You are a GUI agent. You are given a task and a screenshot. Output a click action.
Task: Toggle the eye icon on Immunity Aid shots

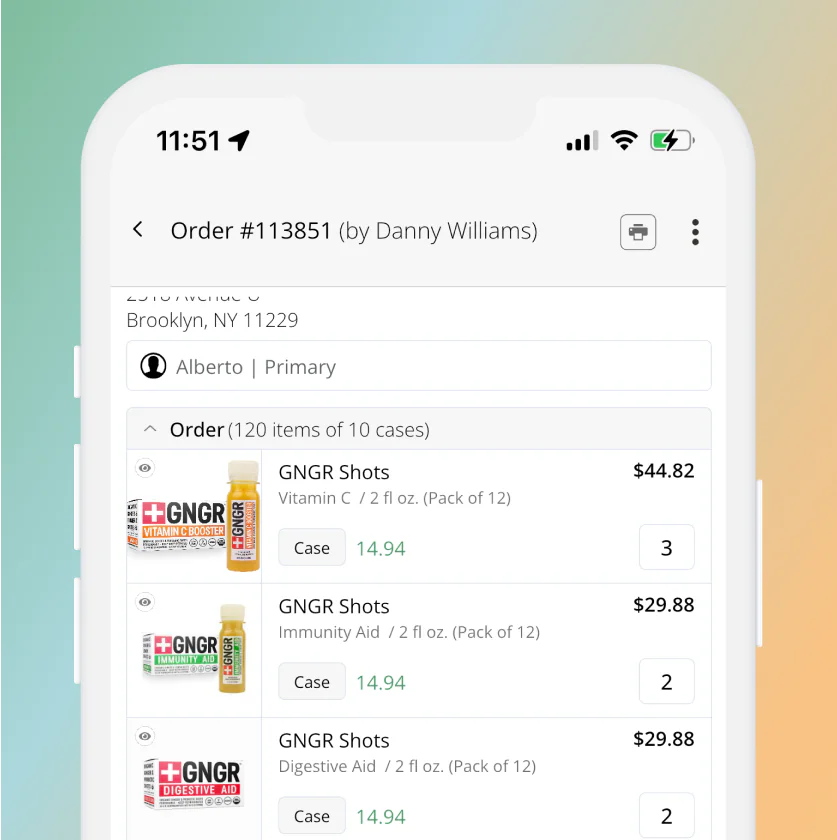(x=145, y=602)
